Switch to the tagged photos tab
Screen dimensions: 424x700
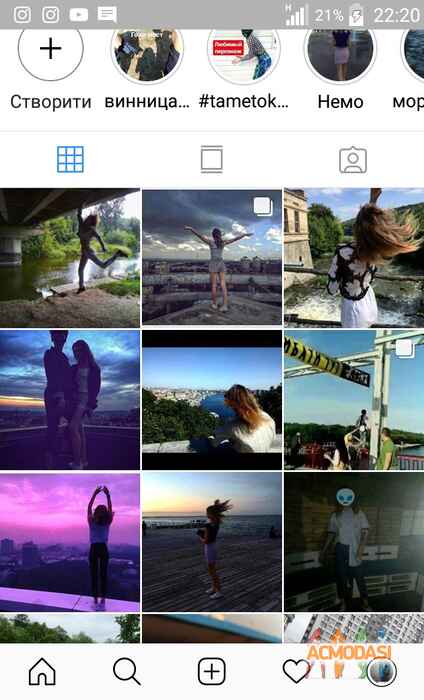[353, 160]
